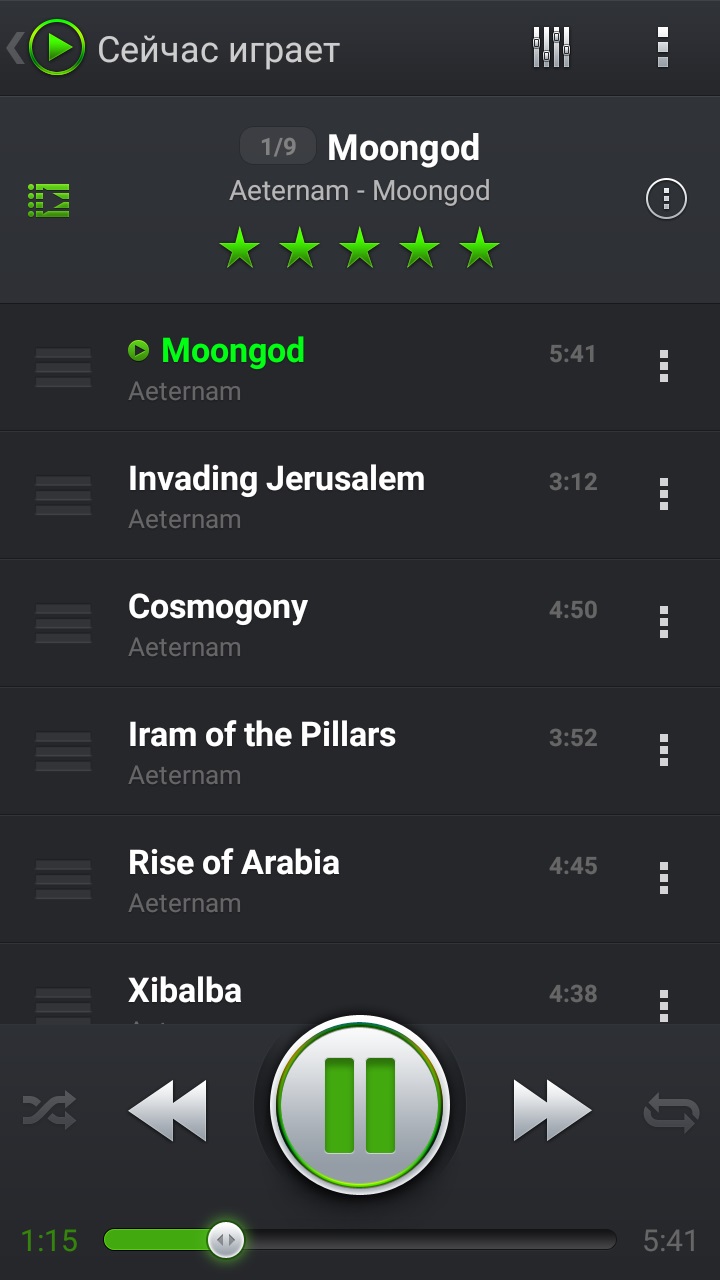Open the Cosmogony row's three-dot menu
The width and height of the screenshot is (720, 1280).
pyautogui.click(x=663, y=622)
